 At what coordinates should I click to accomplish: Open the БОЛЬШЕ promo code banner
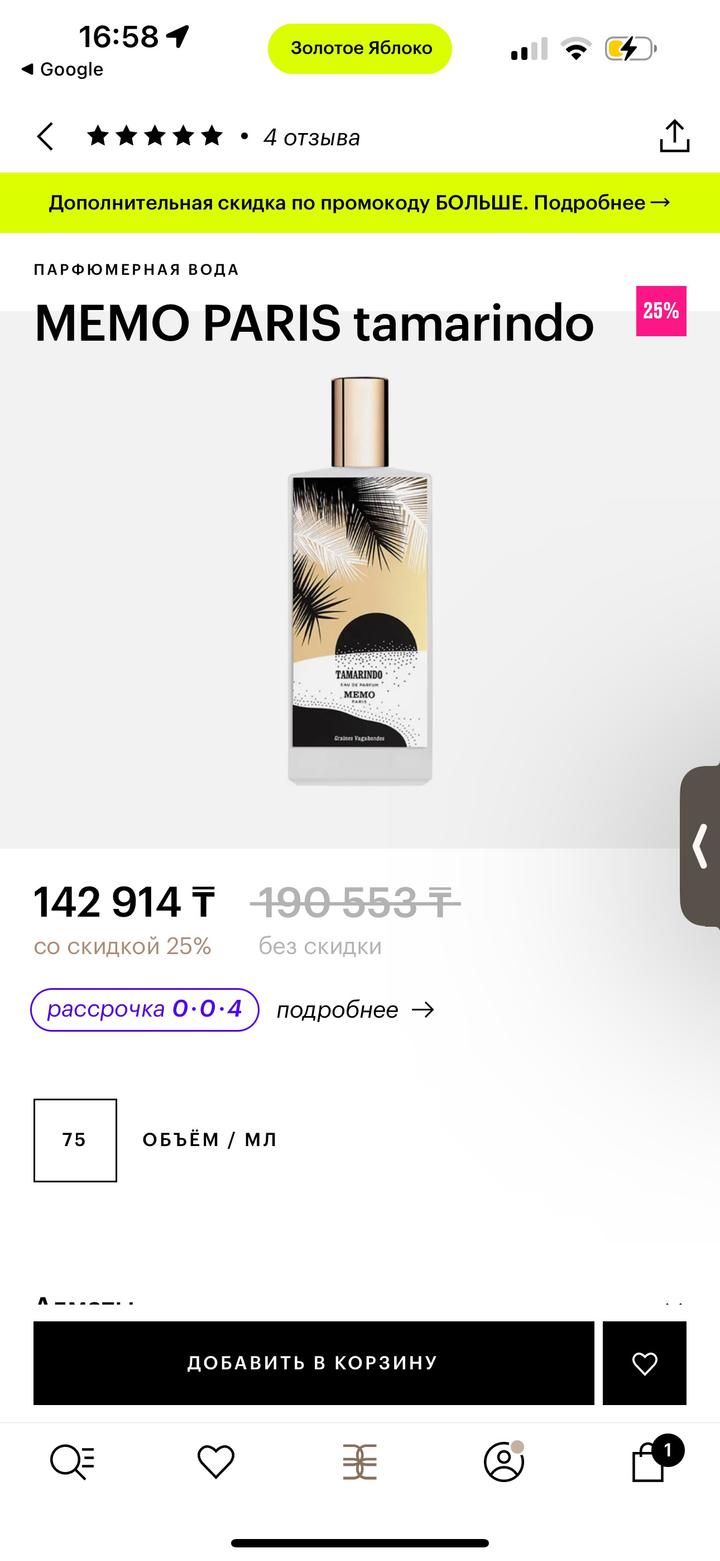coord(360,203)
